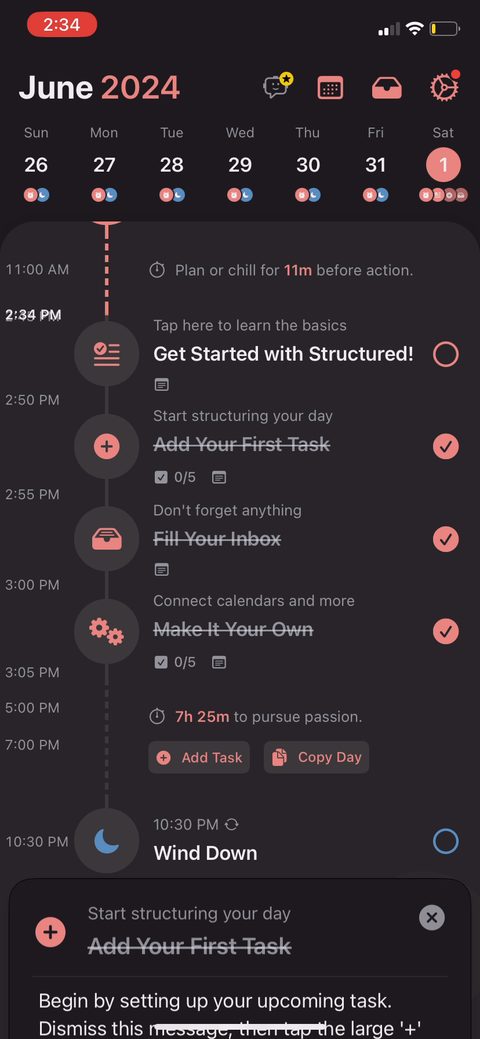Viewport: 480px width, 1039px height.
Task: Open the settings gear icon
Action: (x=444, y=86)
